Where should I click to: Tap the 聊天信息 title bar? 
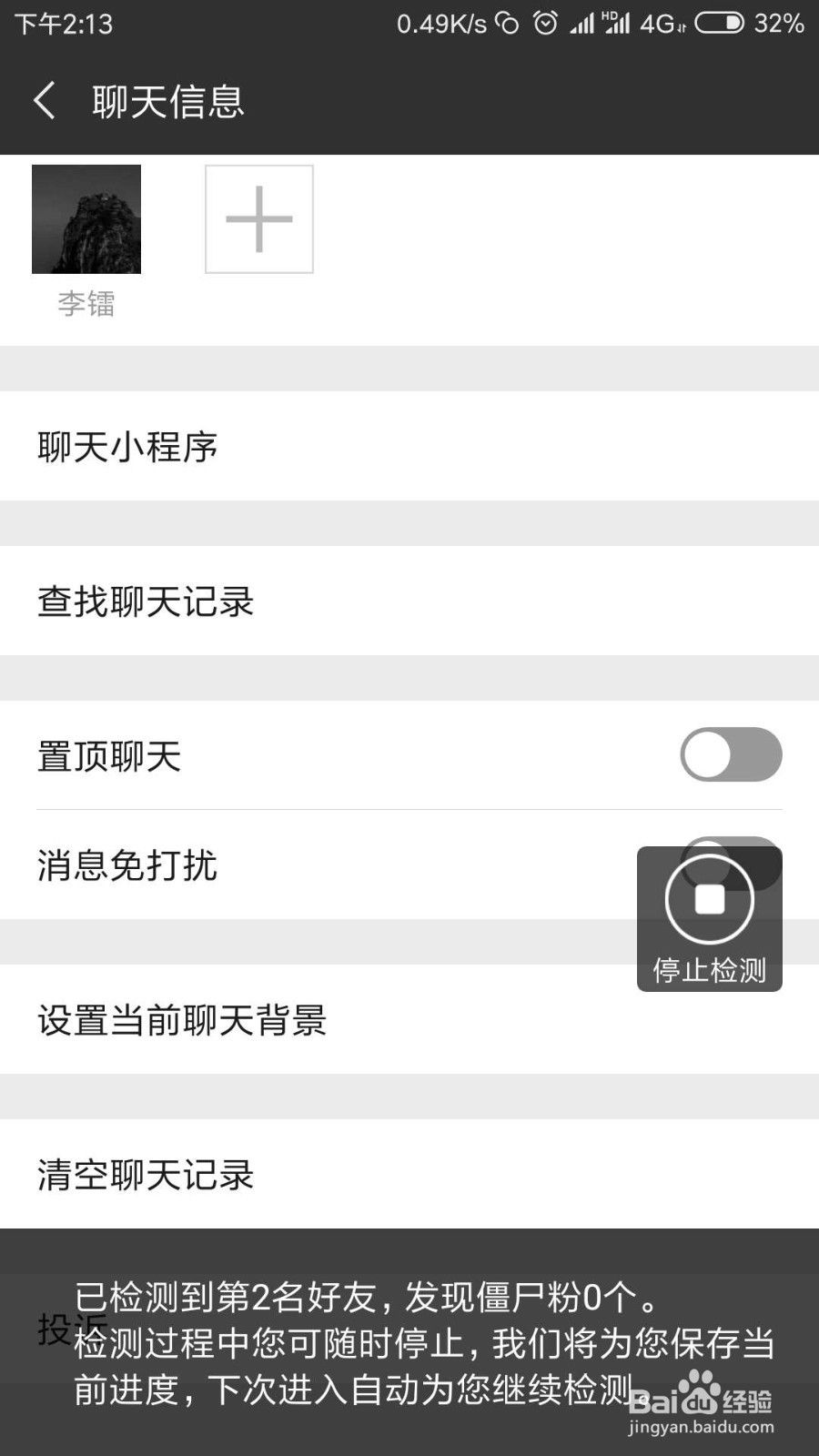pyautogui.click(x=167, y=102)
